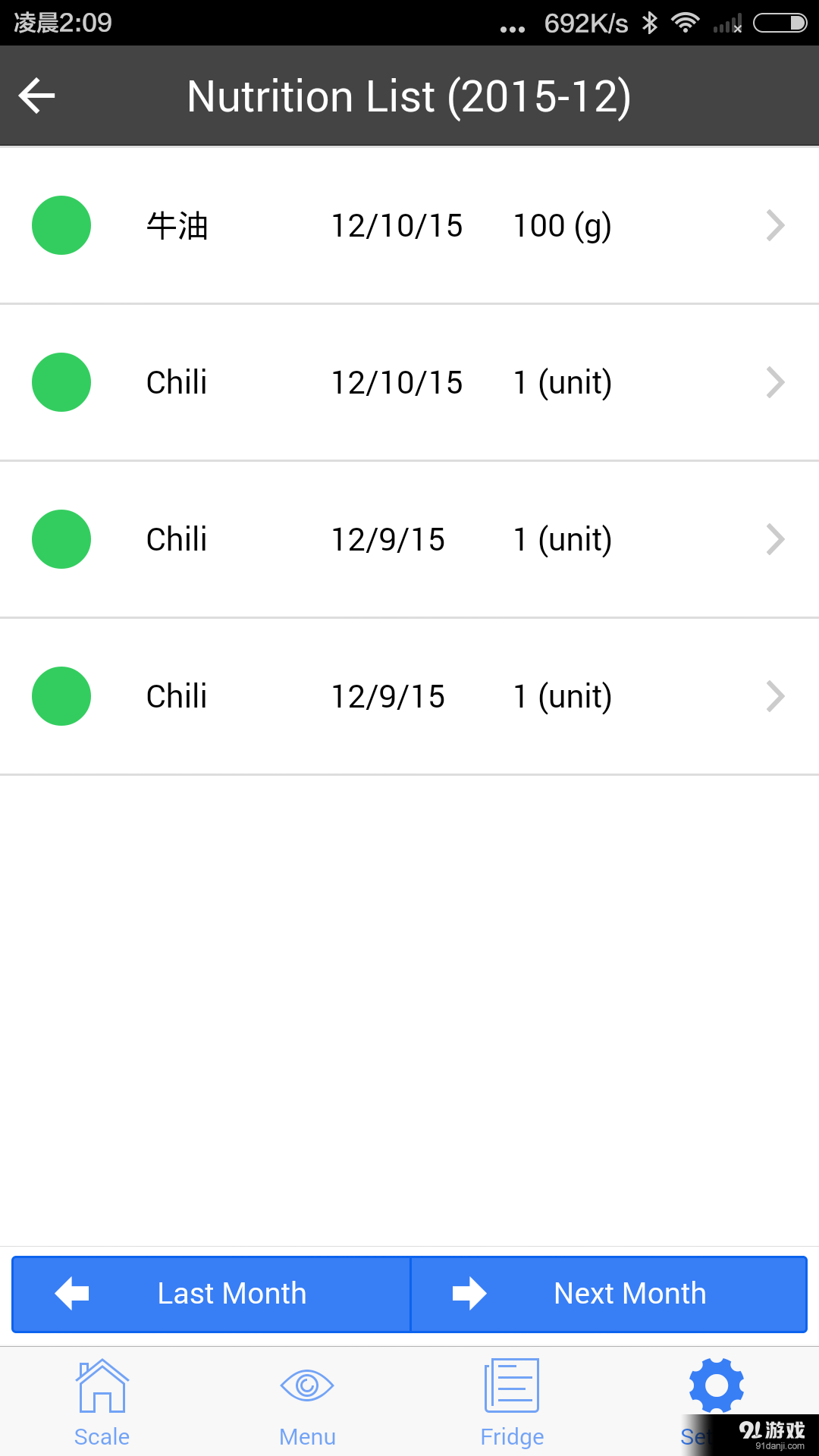819x1456 pixels.
Task: Expand details for the 牛油 entry
Action: [x=775, y=225]
